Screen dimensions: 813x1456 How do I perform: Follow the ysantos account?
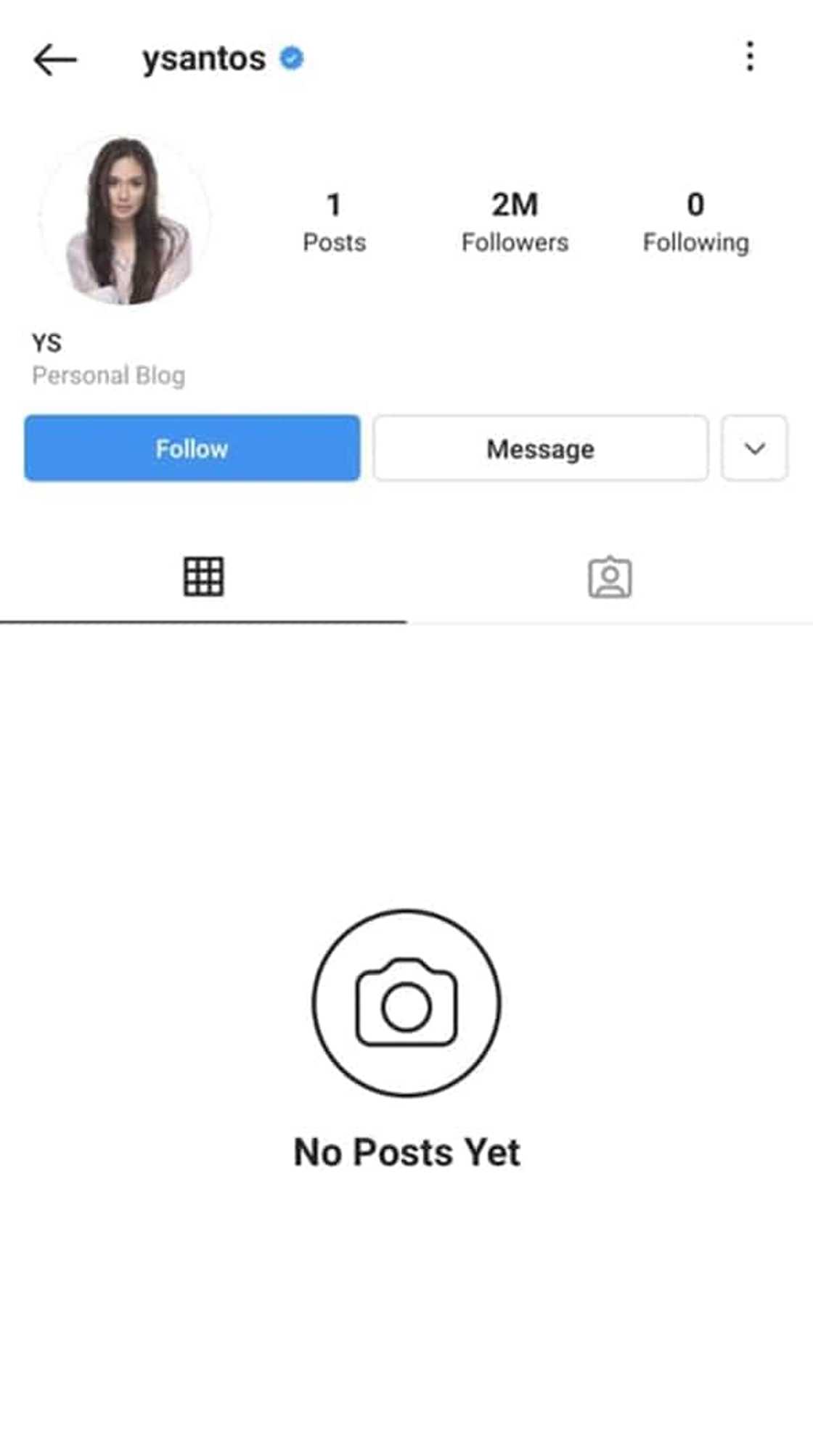192,448
